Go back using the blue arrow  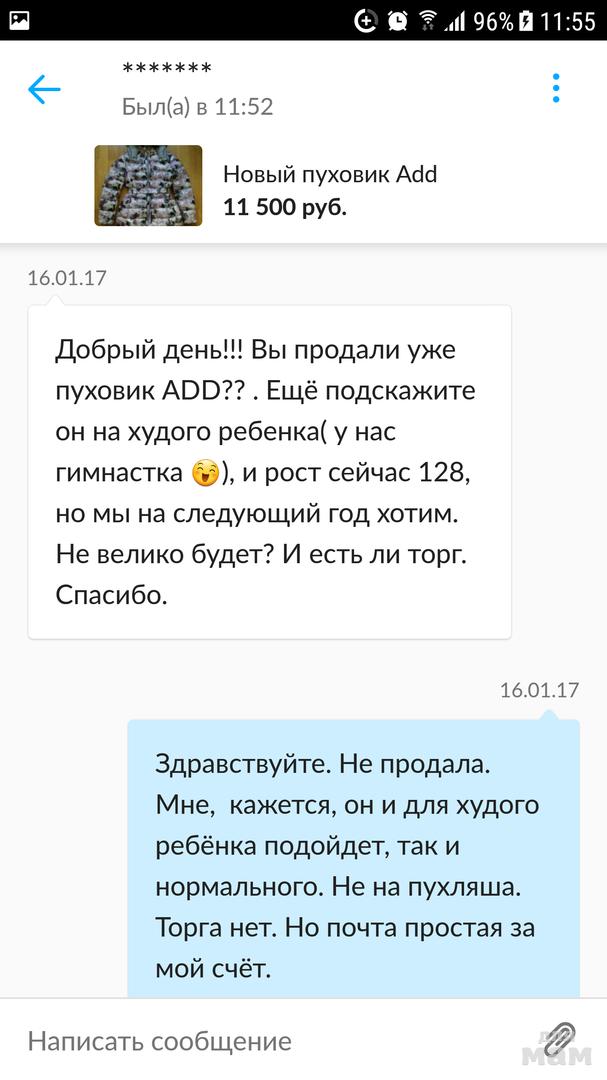coord(44,90)
